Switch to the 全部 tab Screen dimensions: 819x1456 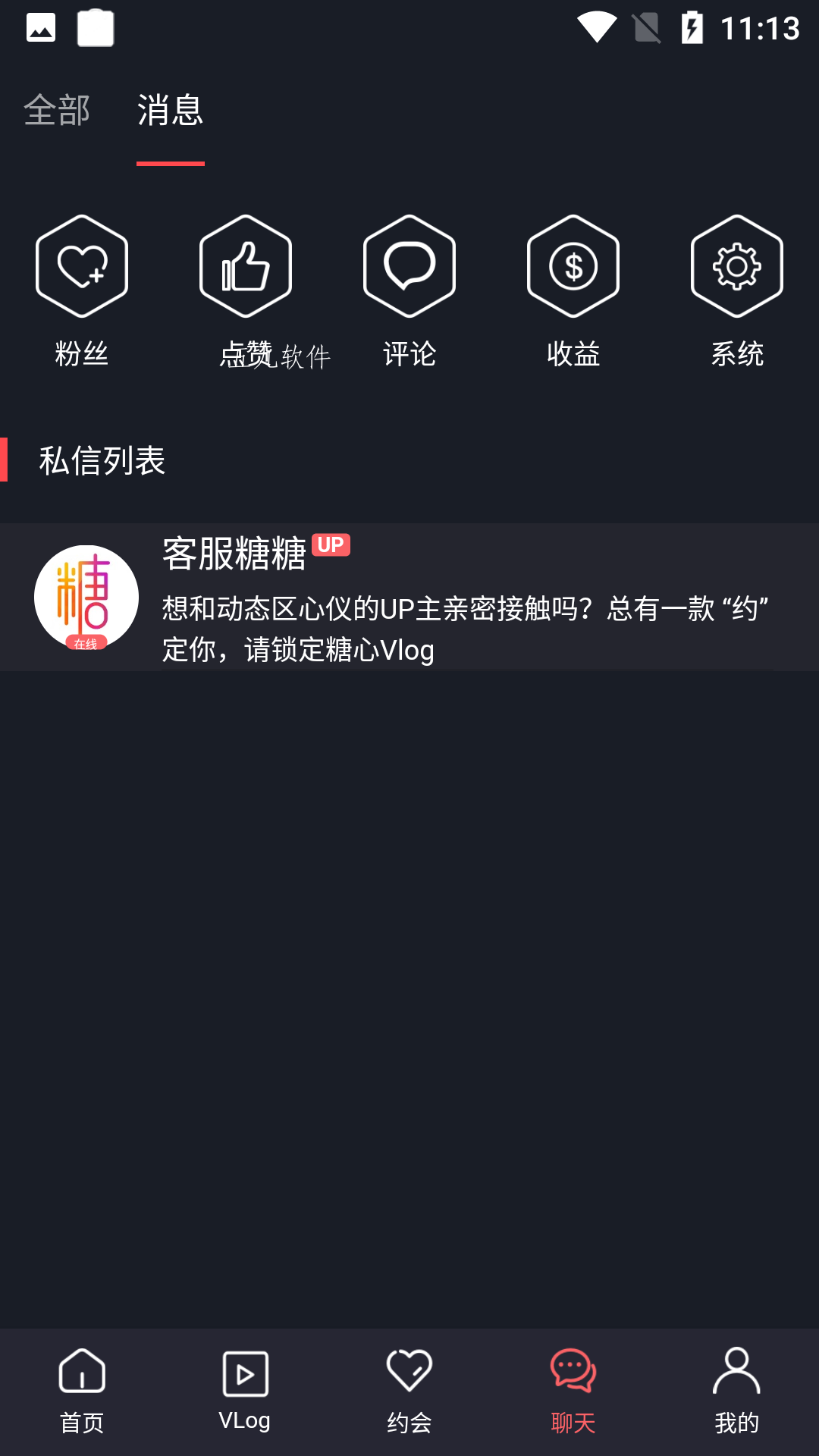click(x=57, y=111)
